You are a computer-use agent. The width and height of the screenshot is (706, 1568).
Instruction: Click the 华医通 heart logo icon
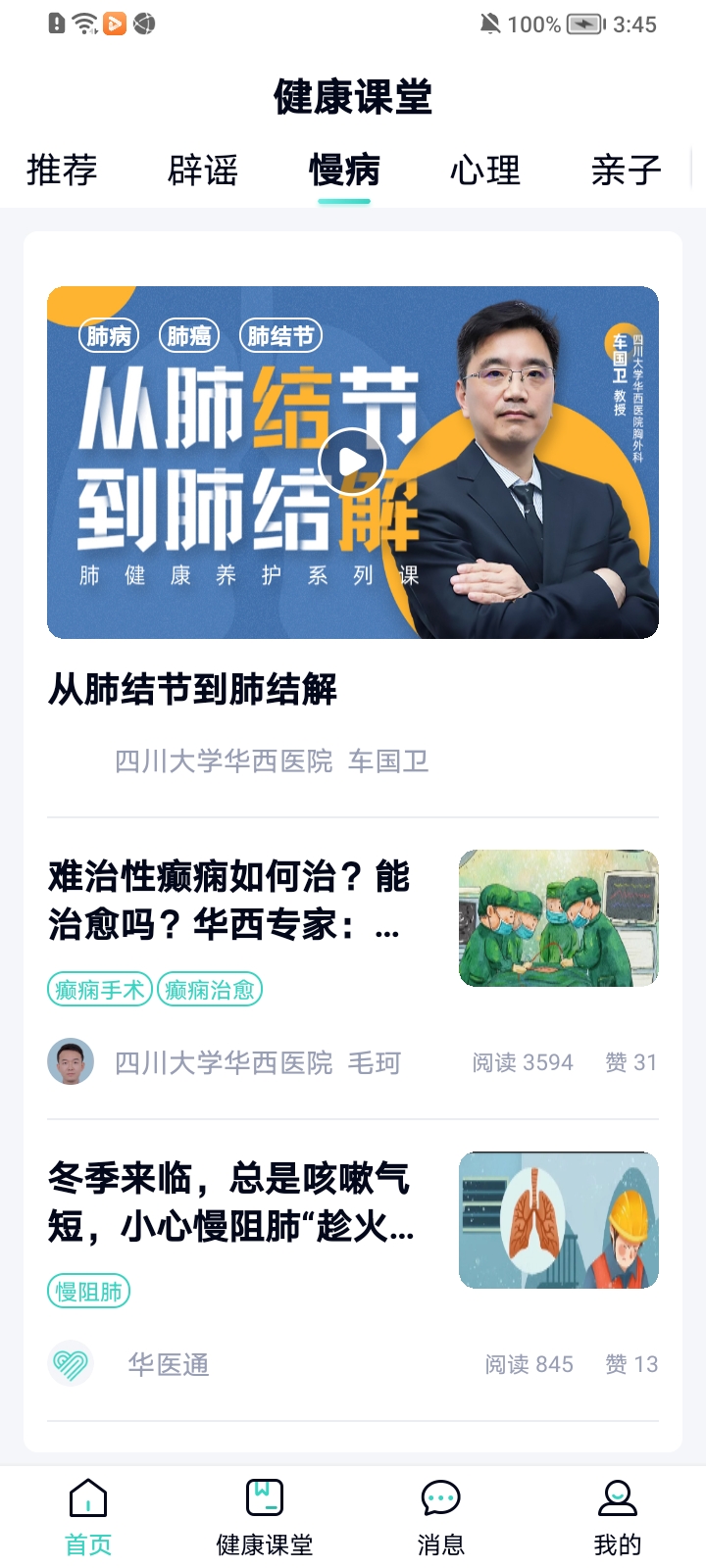(72, 1363)
